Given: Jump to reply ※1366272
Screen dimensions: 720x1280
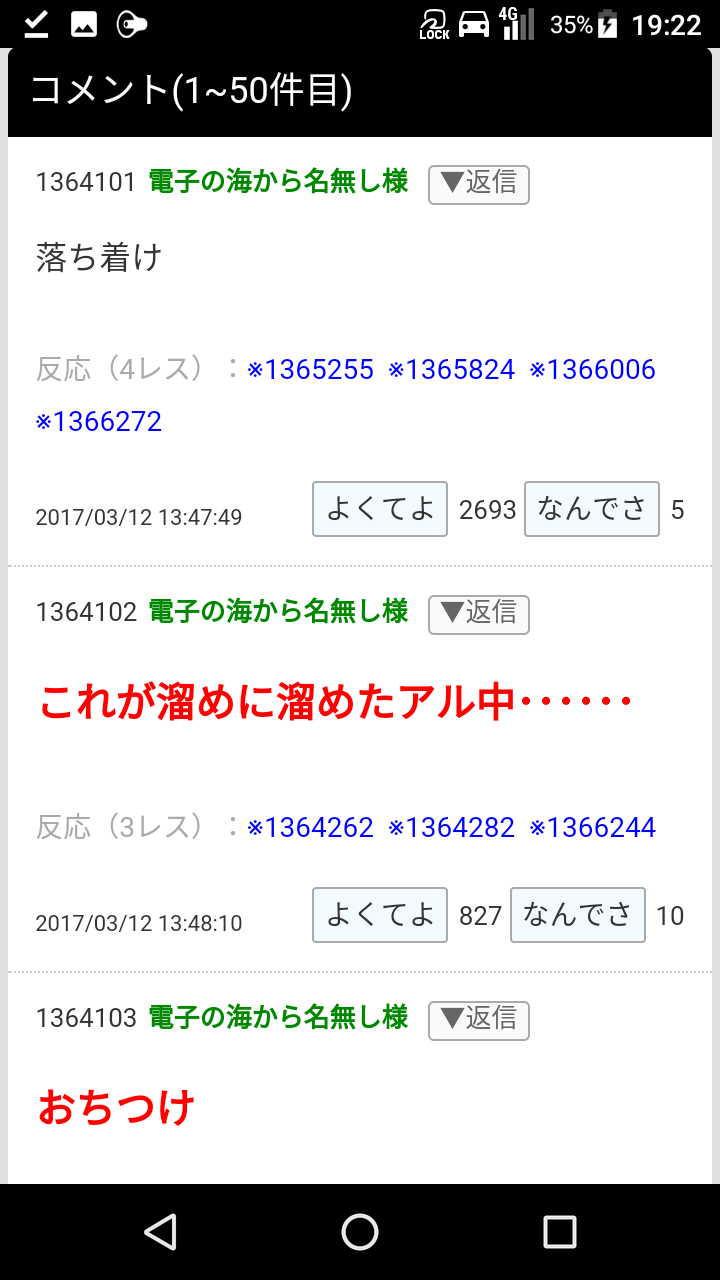Looking at the screenshot, I should pyautogui.click(x=99, y=422).
